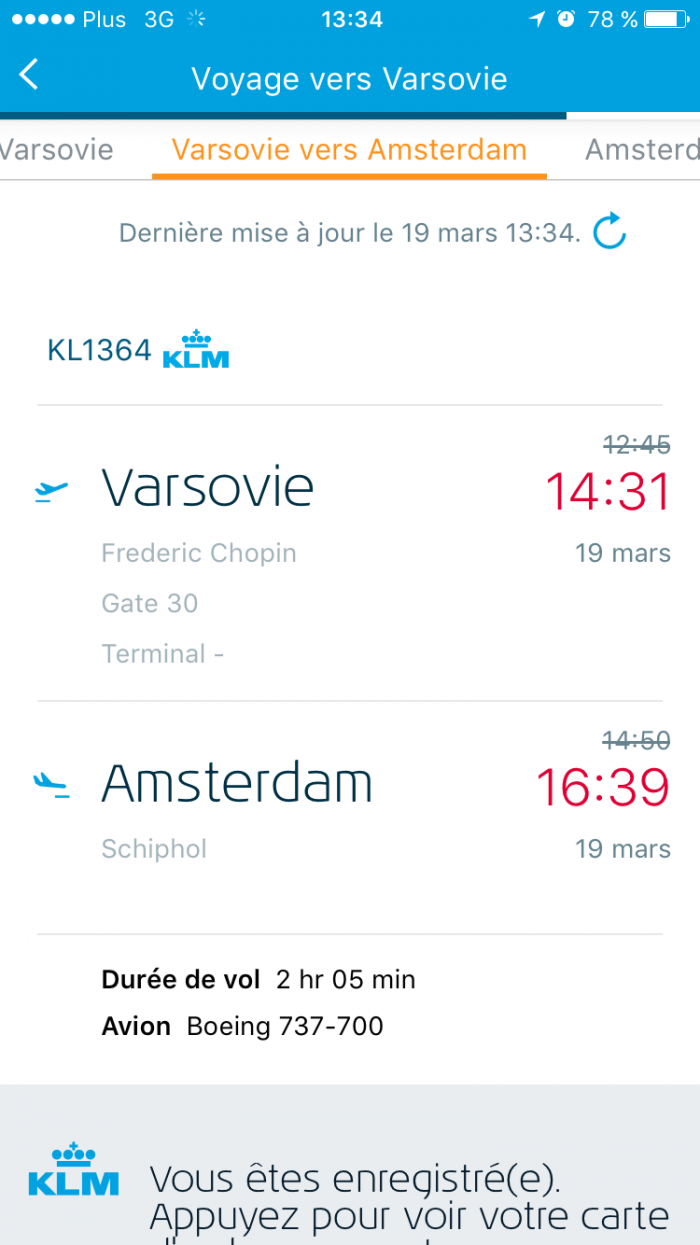700x1245 pixels.
Task: Refresh the flight status update
Action: coord(609,232)
